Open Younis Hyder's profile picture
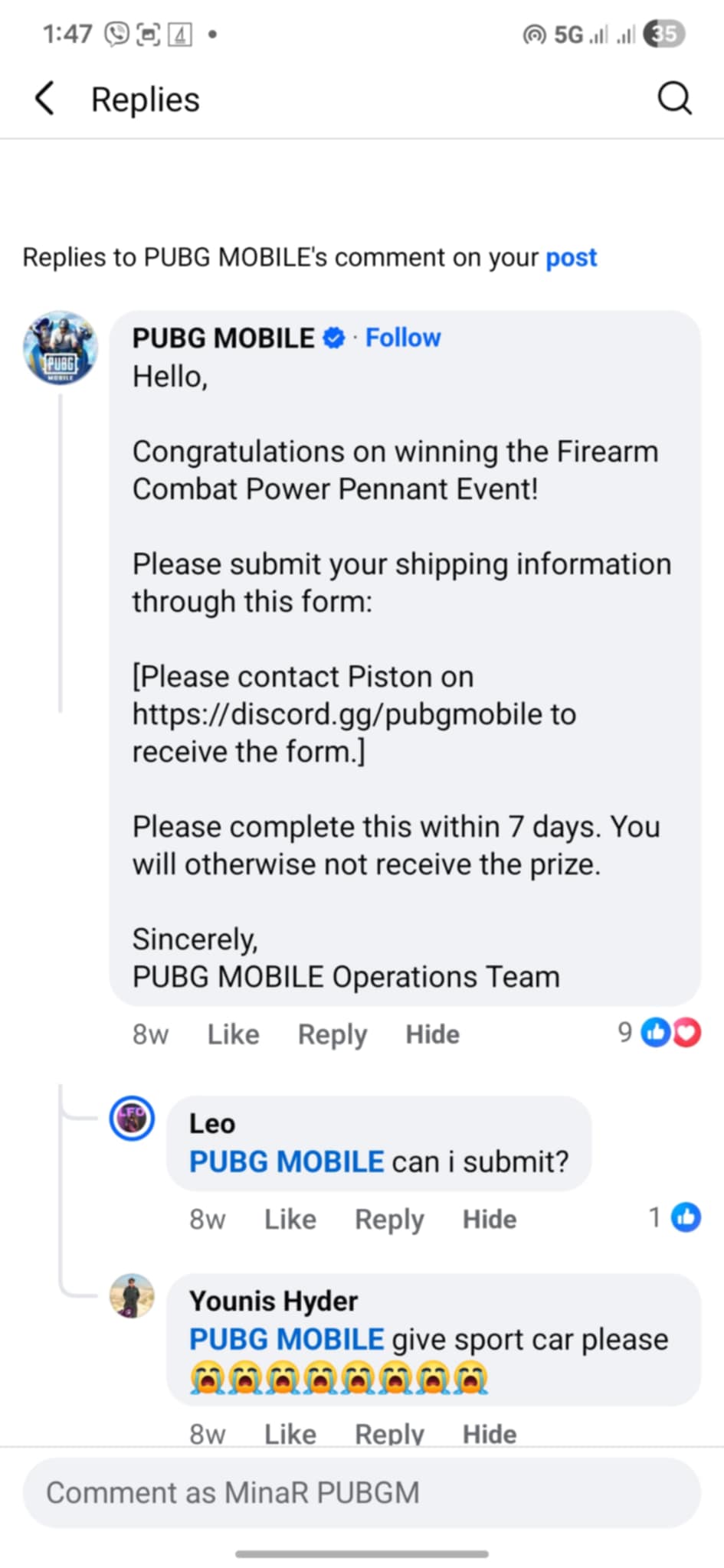Viewport: 724px width, 1568px height. pyautogui.click(x=133, y=1296)
